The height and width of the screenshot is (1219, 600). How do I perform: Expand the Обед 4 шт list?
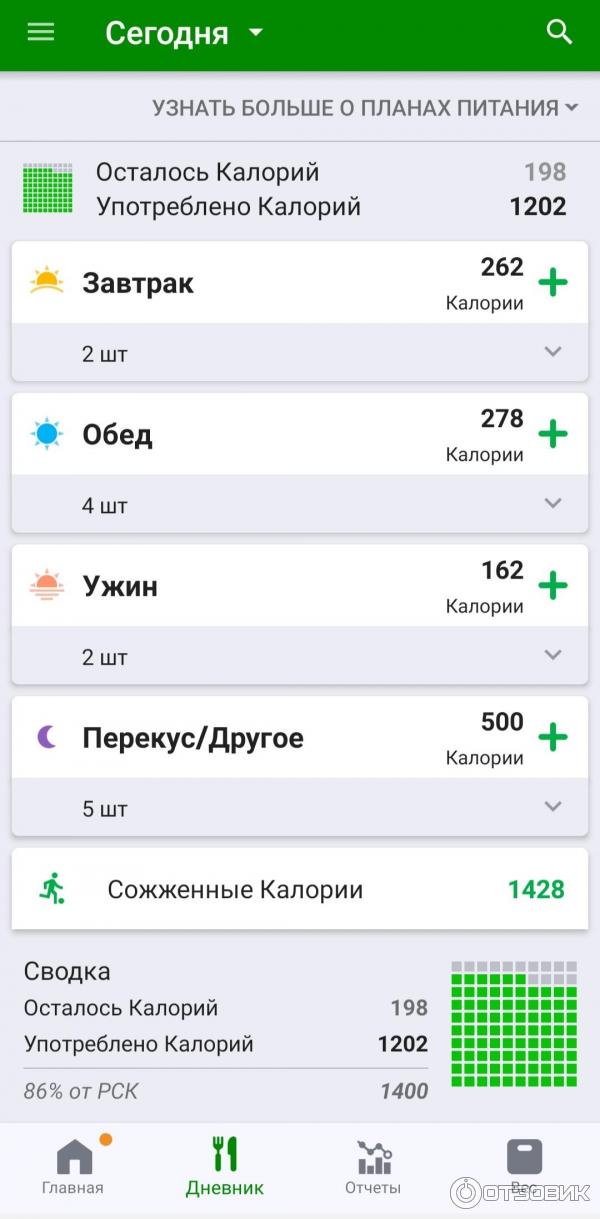point(552,504)
